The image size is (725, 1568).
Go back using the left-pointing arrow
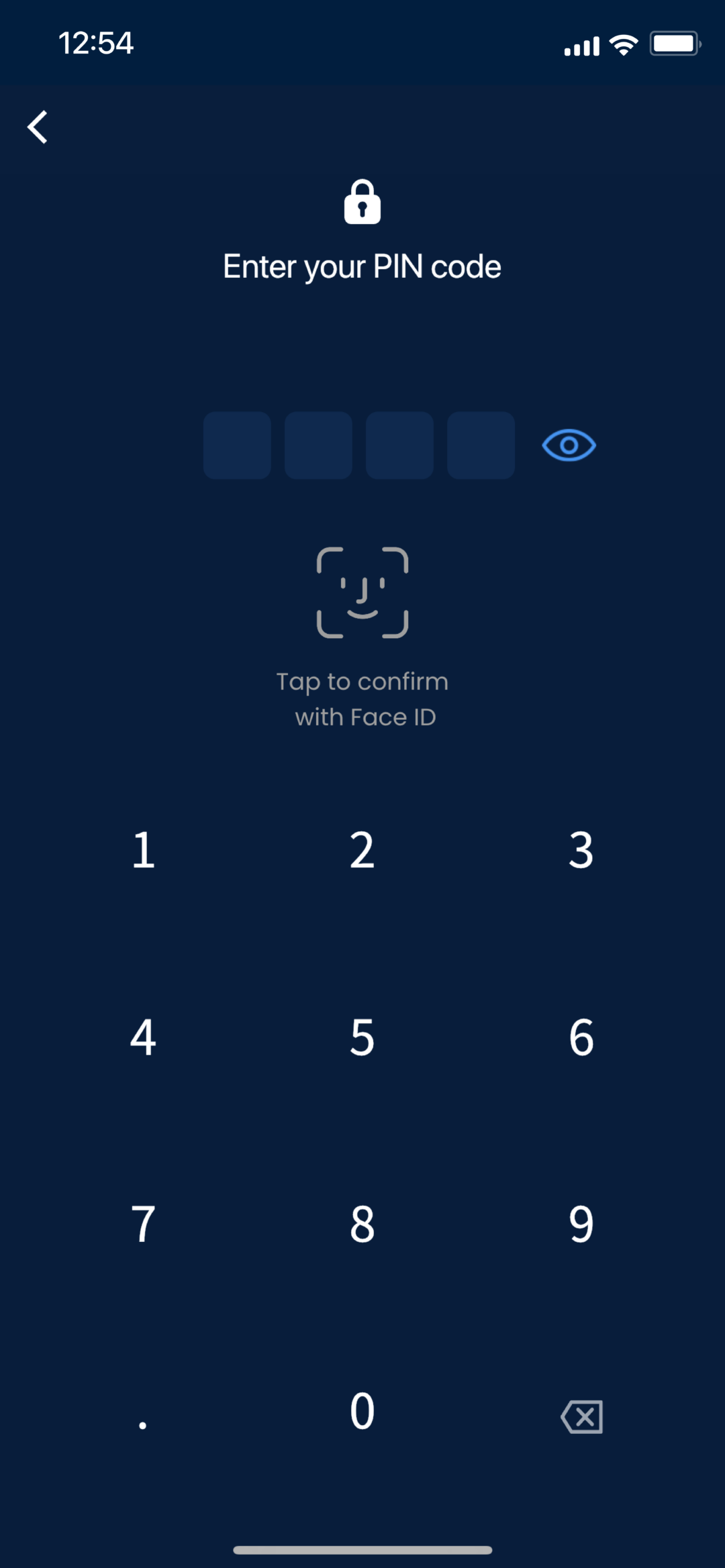[x=38, y=127]
